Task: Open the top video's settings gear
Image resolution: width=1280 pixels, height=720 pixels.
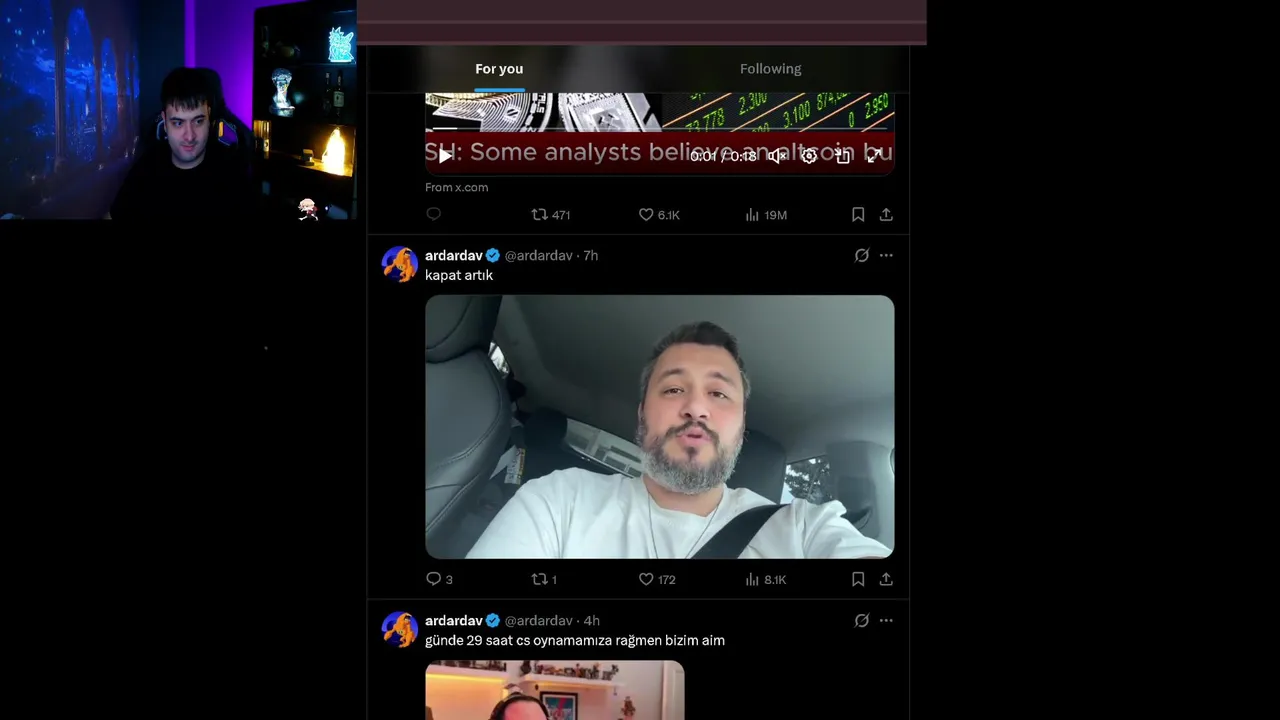Action: [809, 156]
